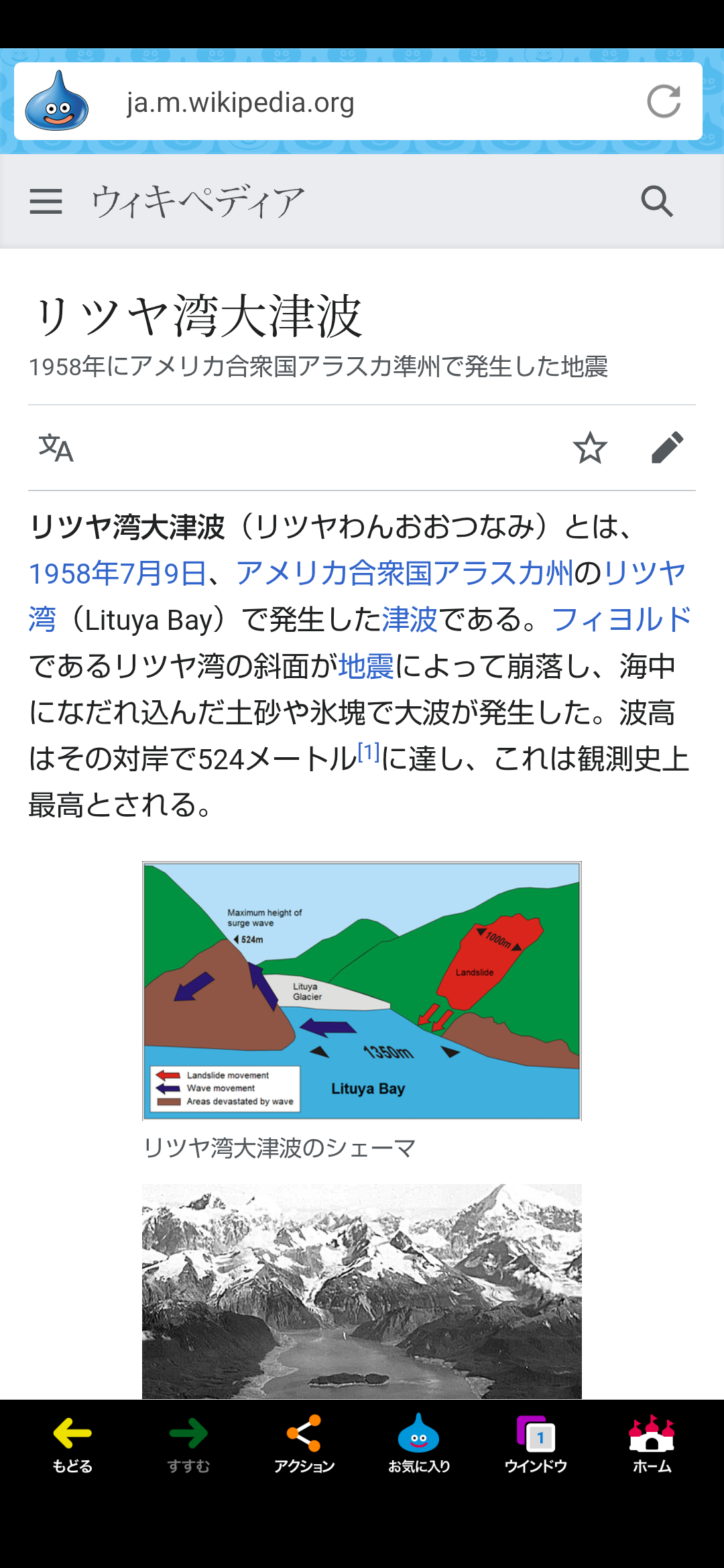Open the 津波 link
Screen dimensions: 724x1568
[410, 620]
